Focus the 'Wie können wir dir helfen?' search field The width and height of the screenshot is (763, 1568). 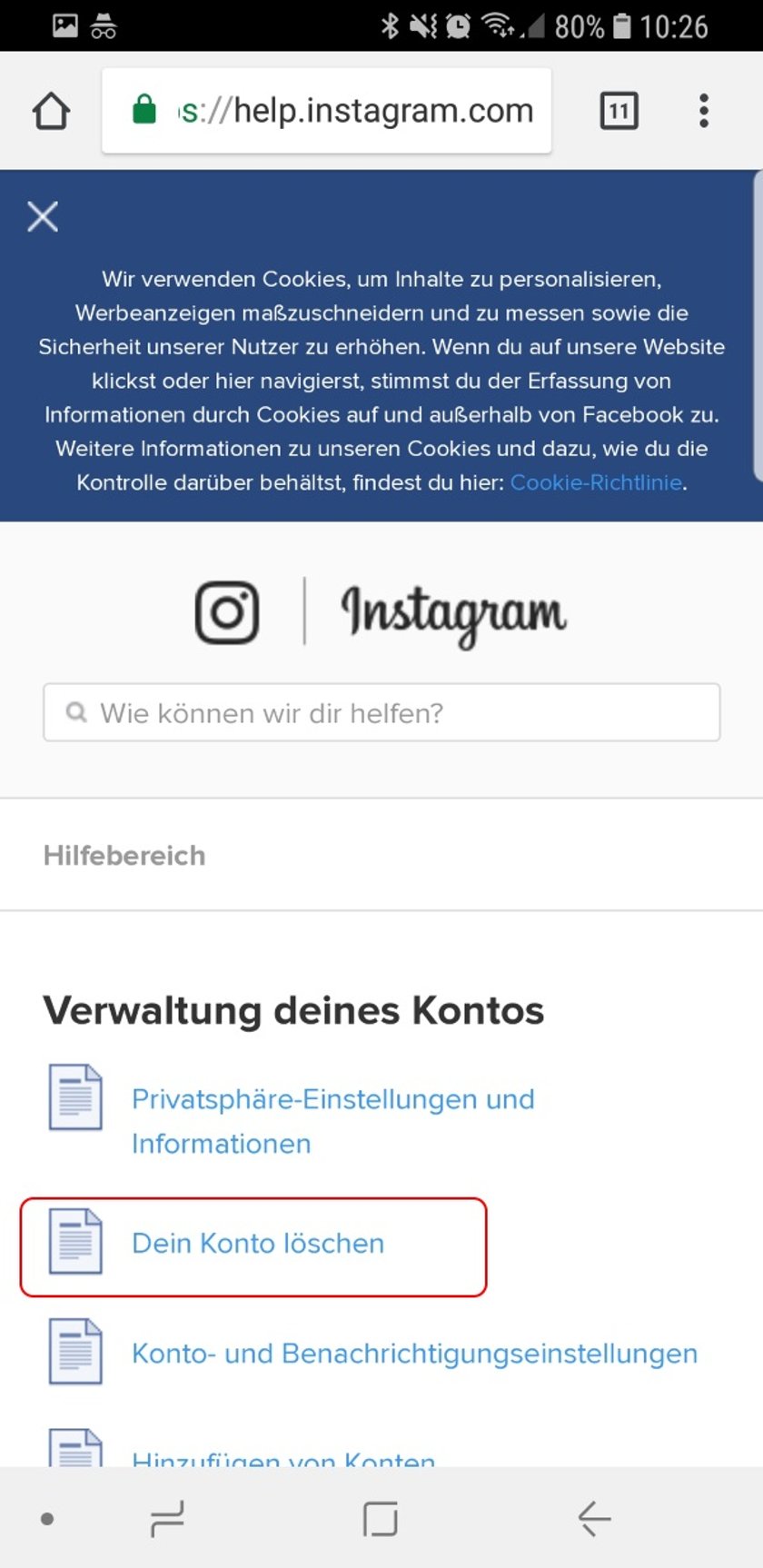381,713
